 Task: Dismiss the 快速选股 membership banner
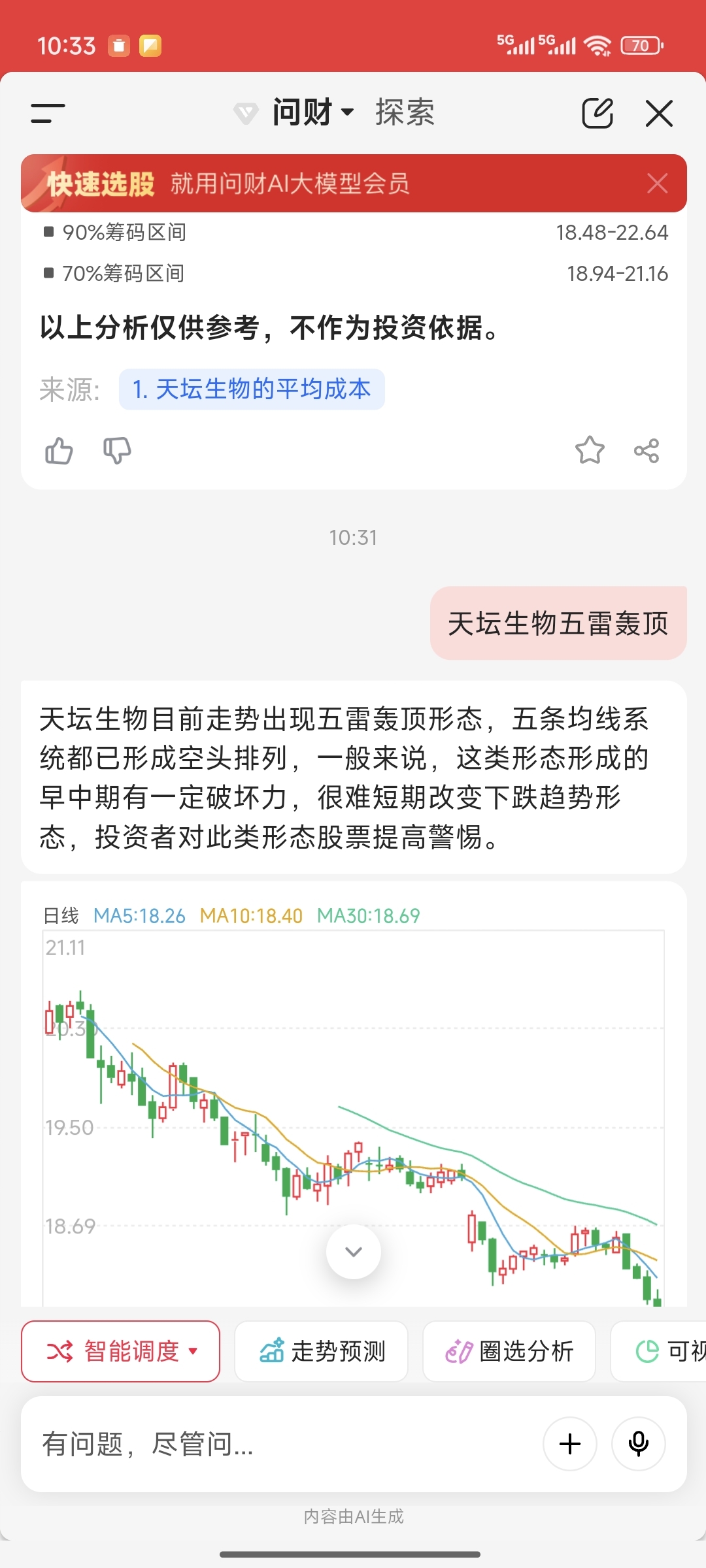tap(657, 184)
